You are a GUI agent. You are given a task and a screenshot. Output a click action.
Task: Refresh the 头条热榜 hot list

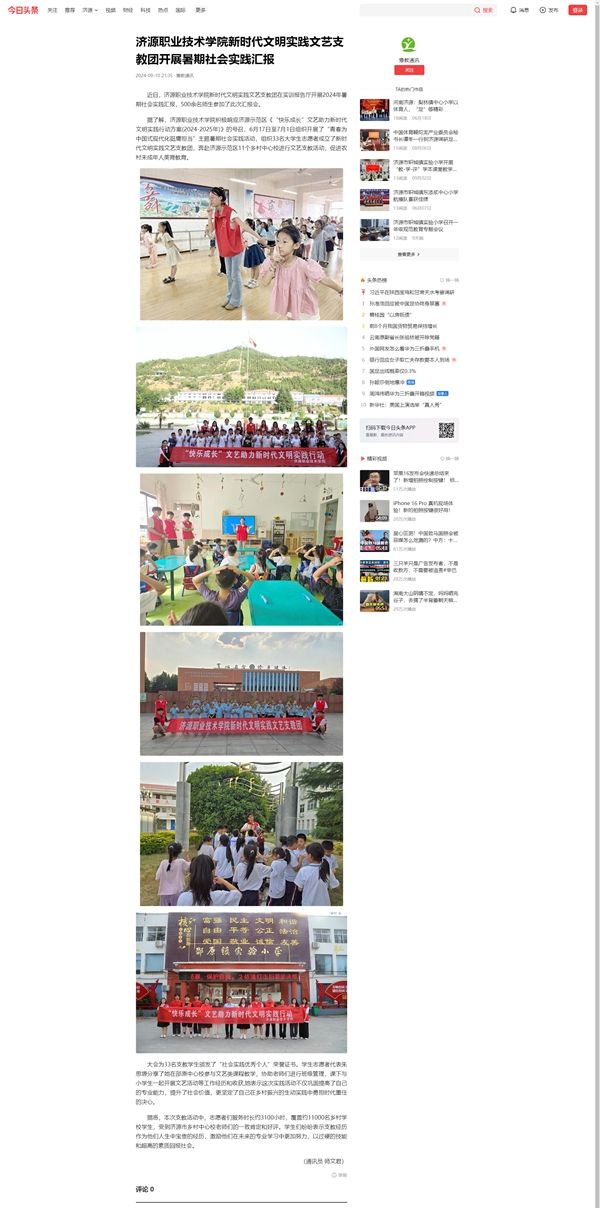[449, 281]
